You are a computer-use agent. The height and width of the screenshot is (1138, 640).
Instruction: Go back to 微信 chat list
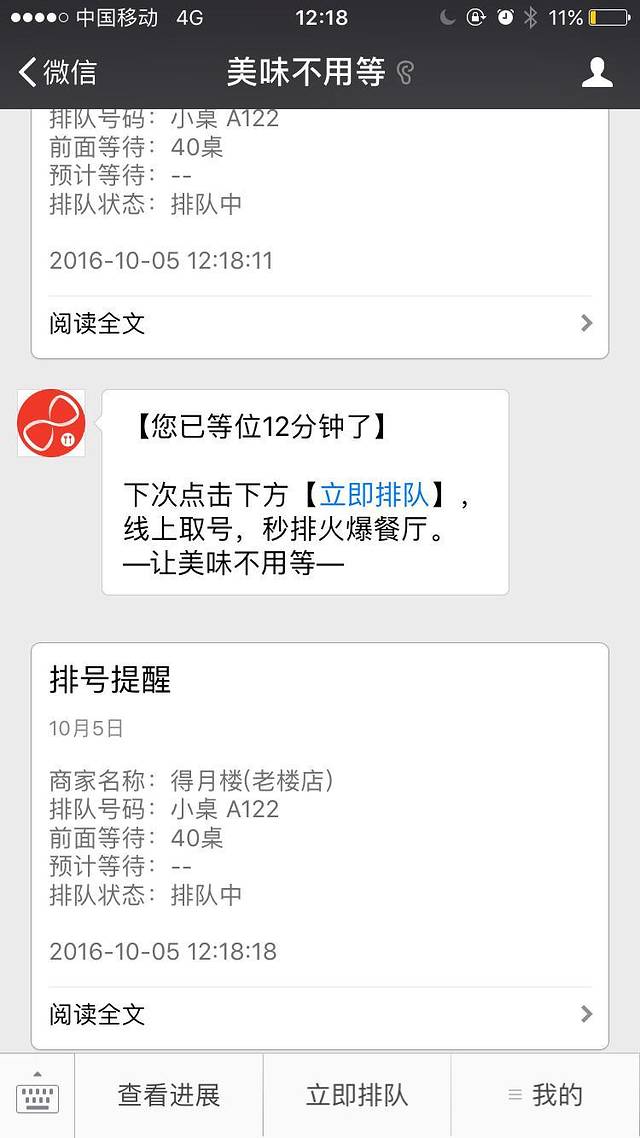tap(58, 72)
